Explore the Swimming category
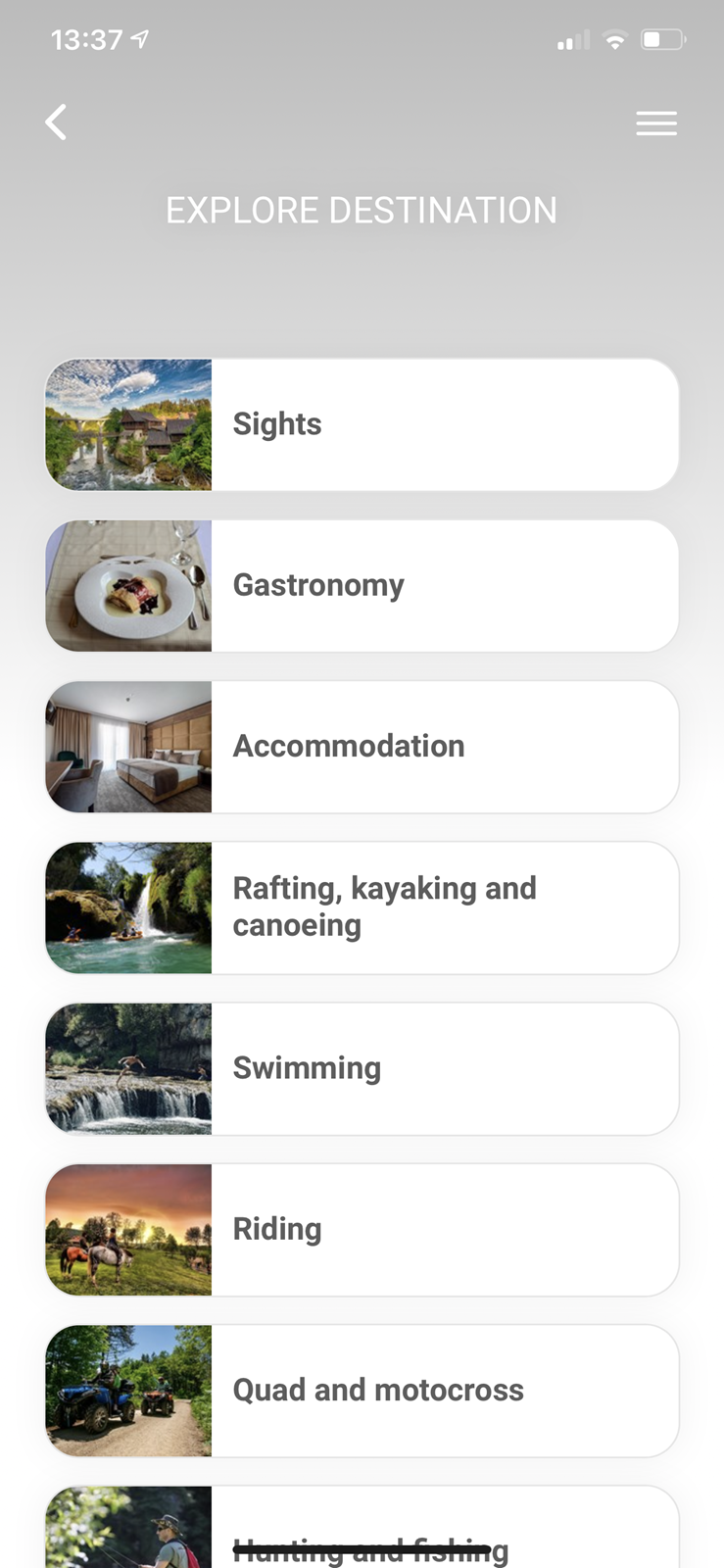Viewport: 724px width, 1568px height. pyautogui.click(x=362, y=1068)
